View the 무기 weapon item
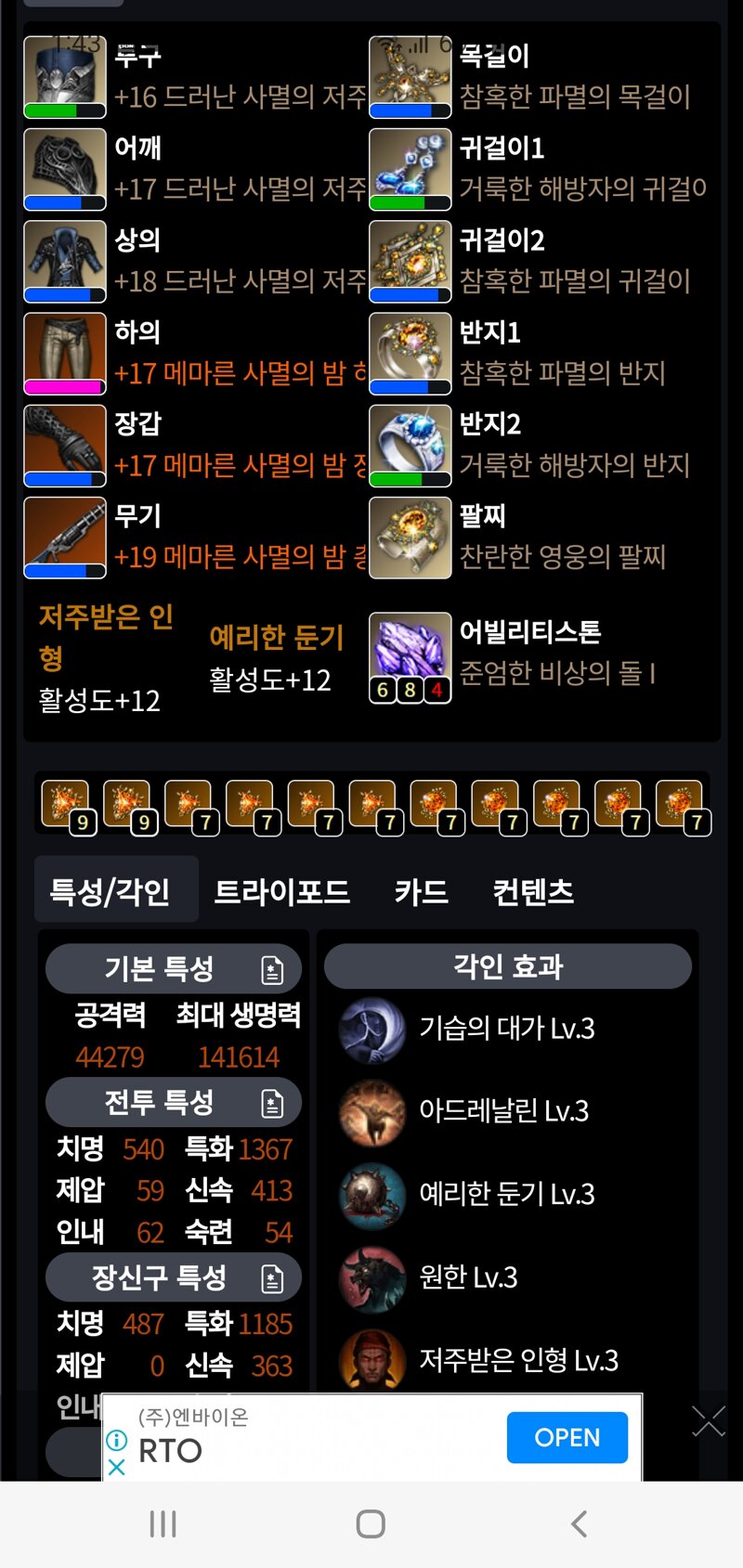 pyautogui.click(x=65, y=538)
